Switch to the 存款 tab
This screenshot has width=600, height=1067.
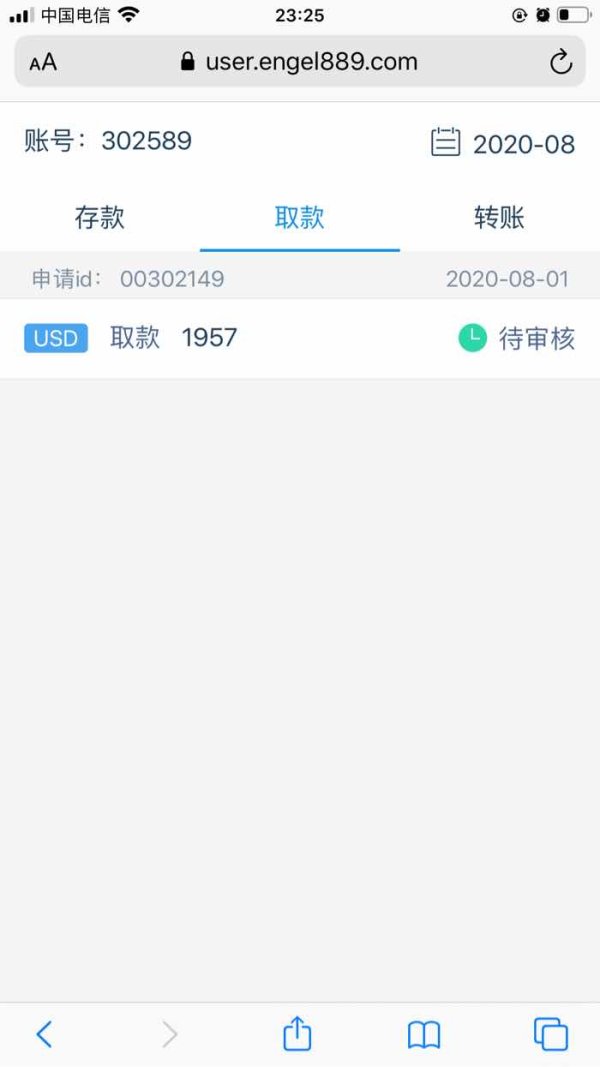pos(100,218)
